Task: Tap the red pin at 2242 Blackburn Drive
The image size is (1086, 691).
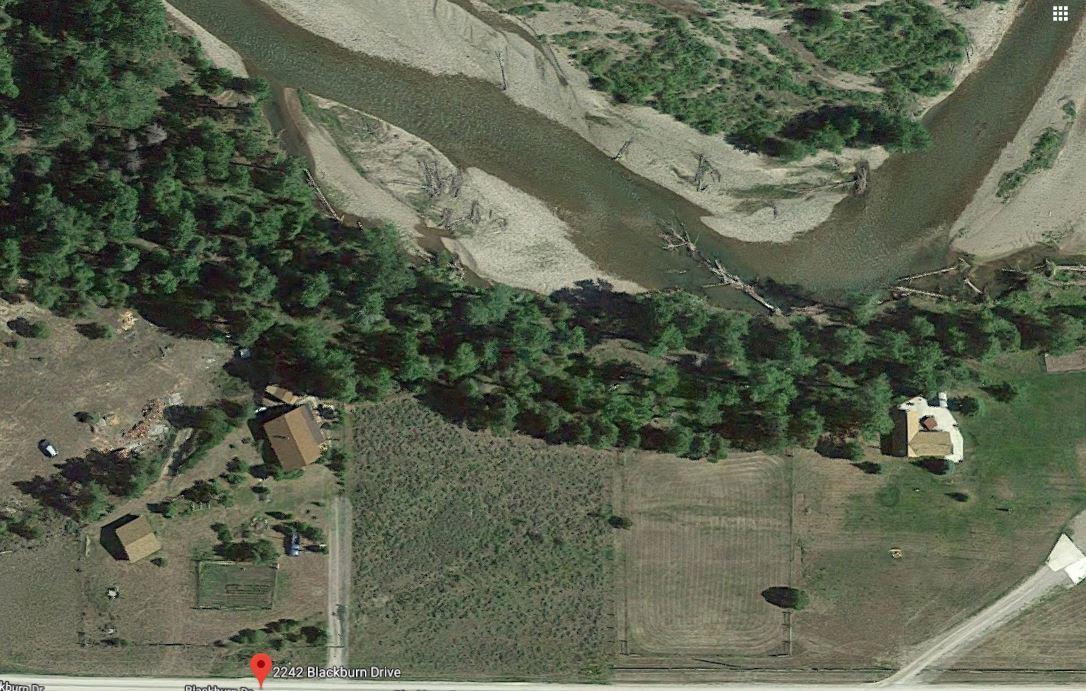Action: click(261, 667)
